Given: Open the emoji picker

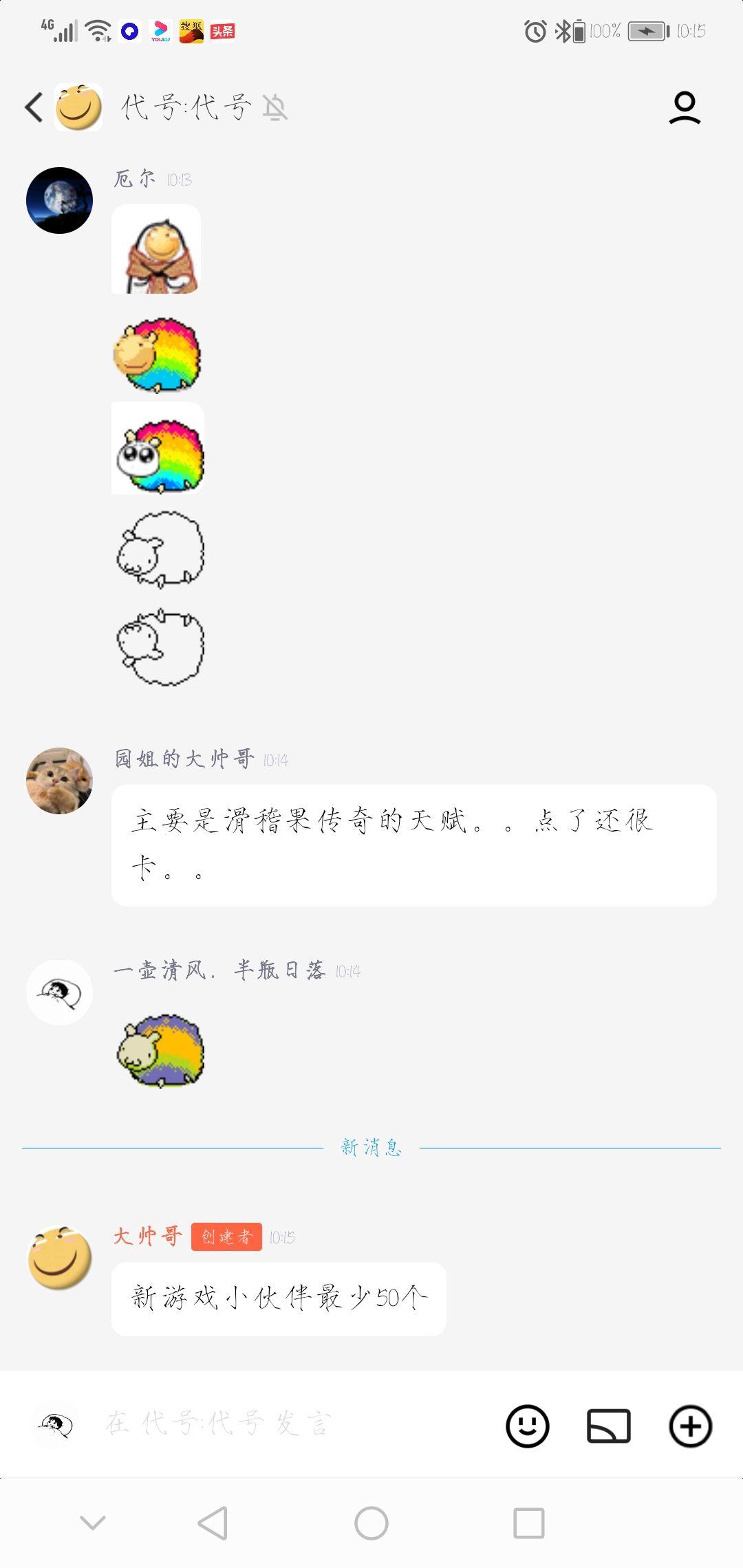Looking at the screenshot, I should (528, 1426).
